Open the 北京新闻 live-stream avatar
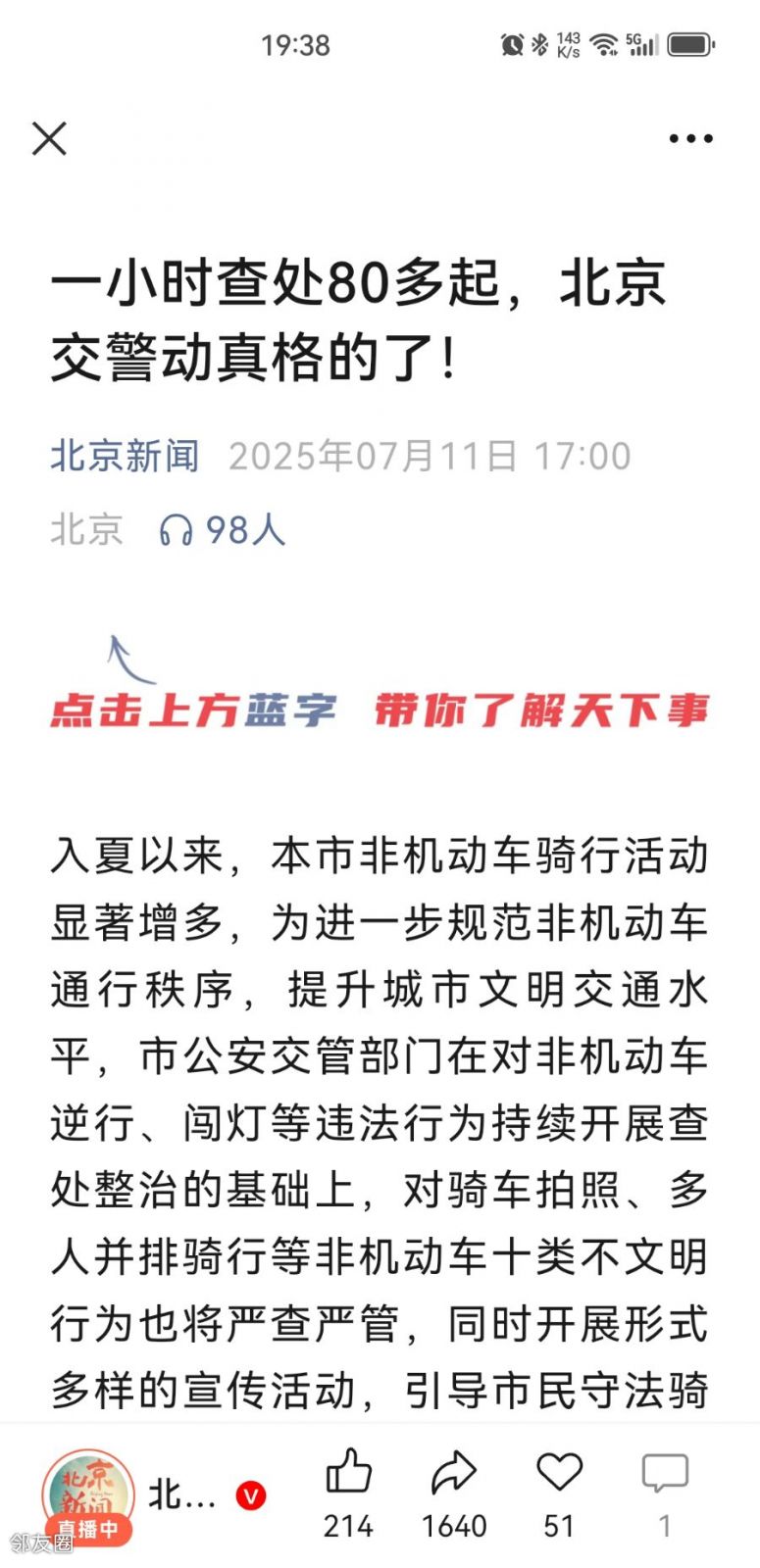The width and height of the screenshot is (760, 1568). point(87,1496)
